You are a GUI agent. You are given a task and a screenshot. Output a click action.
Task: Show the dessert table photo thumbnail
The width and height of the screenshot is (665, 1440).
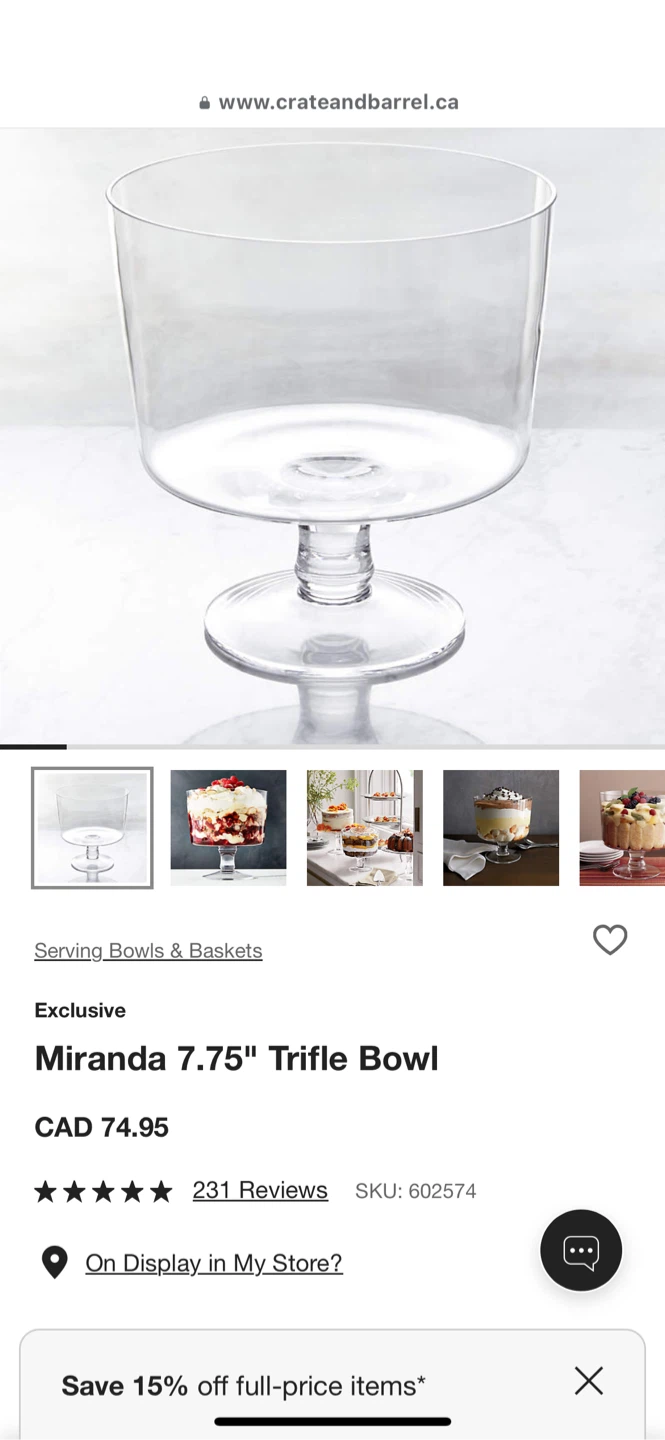364,828
